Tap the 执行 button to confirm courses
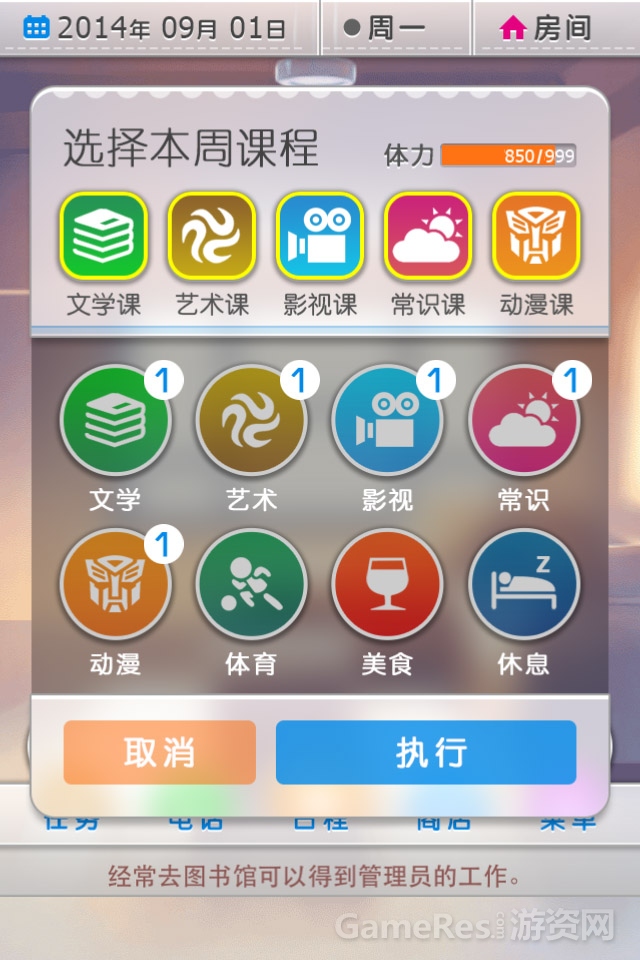Viewport: 640px width, 960px height. coord(426,752)
